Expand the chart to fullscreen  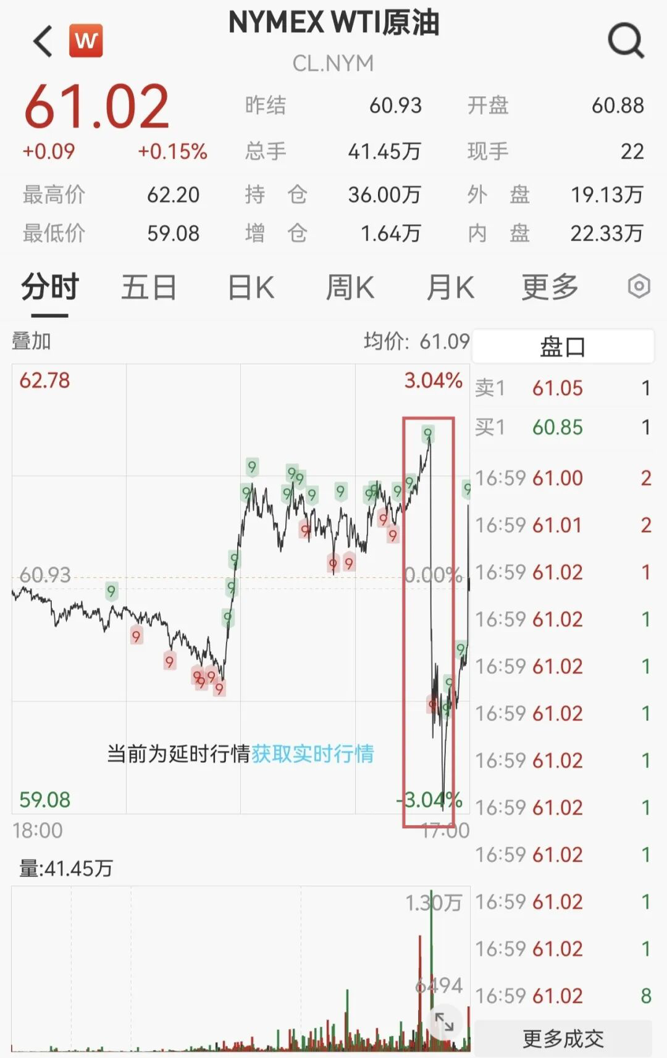tap(444, 1022)
